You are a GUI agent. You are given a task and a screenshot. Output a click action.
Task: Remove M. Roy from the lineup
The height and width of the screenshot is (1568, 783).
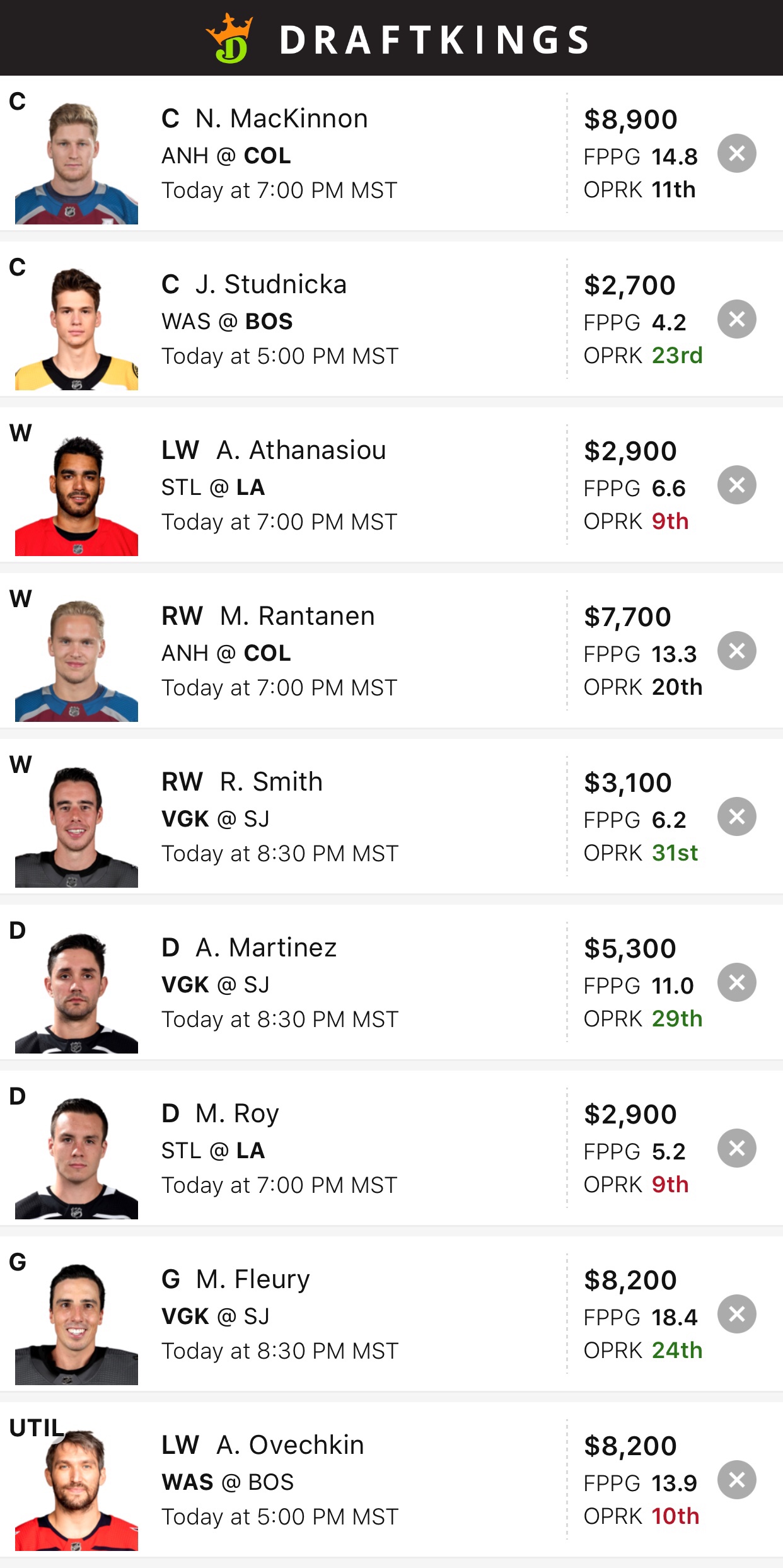click(736, 1148)
